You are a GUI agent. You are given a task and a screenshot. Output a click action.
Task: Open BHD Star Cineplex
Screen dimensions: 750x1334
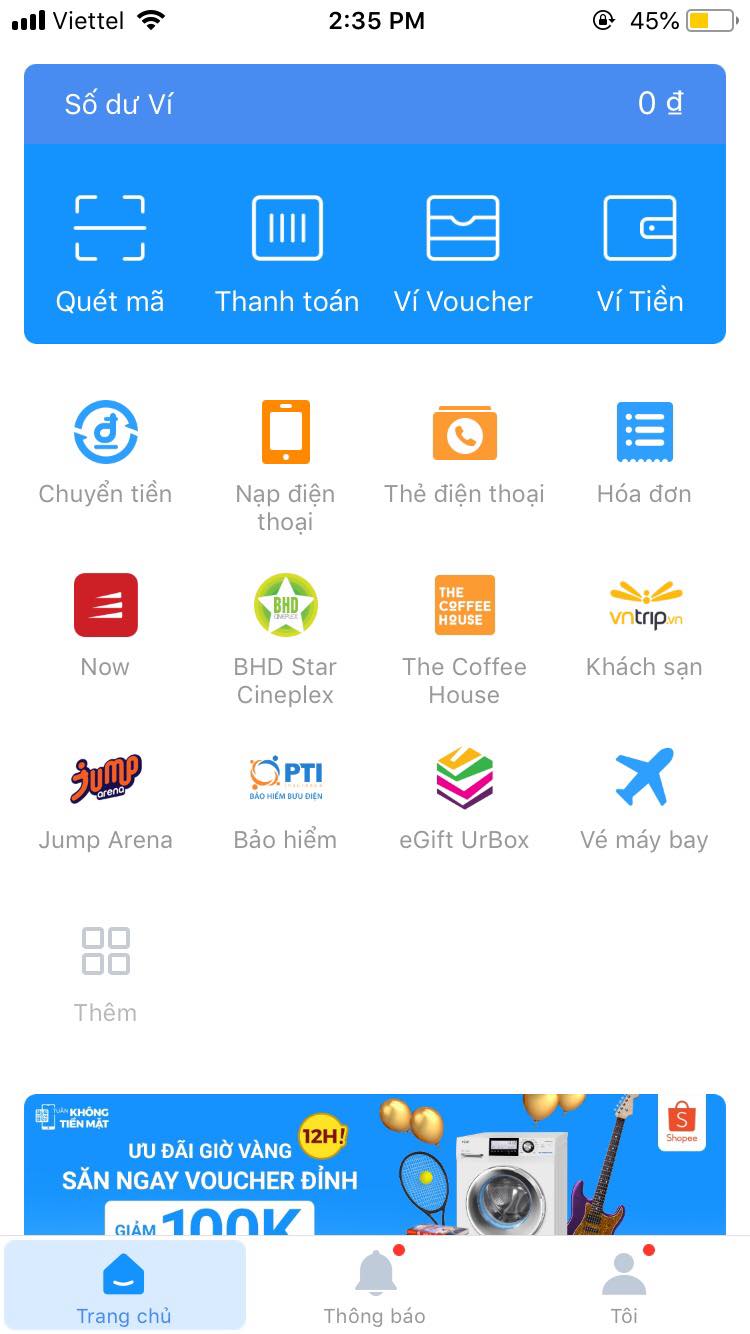pos(286,633)
